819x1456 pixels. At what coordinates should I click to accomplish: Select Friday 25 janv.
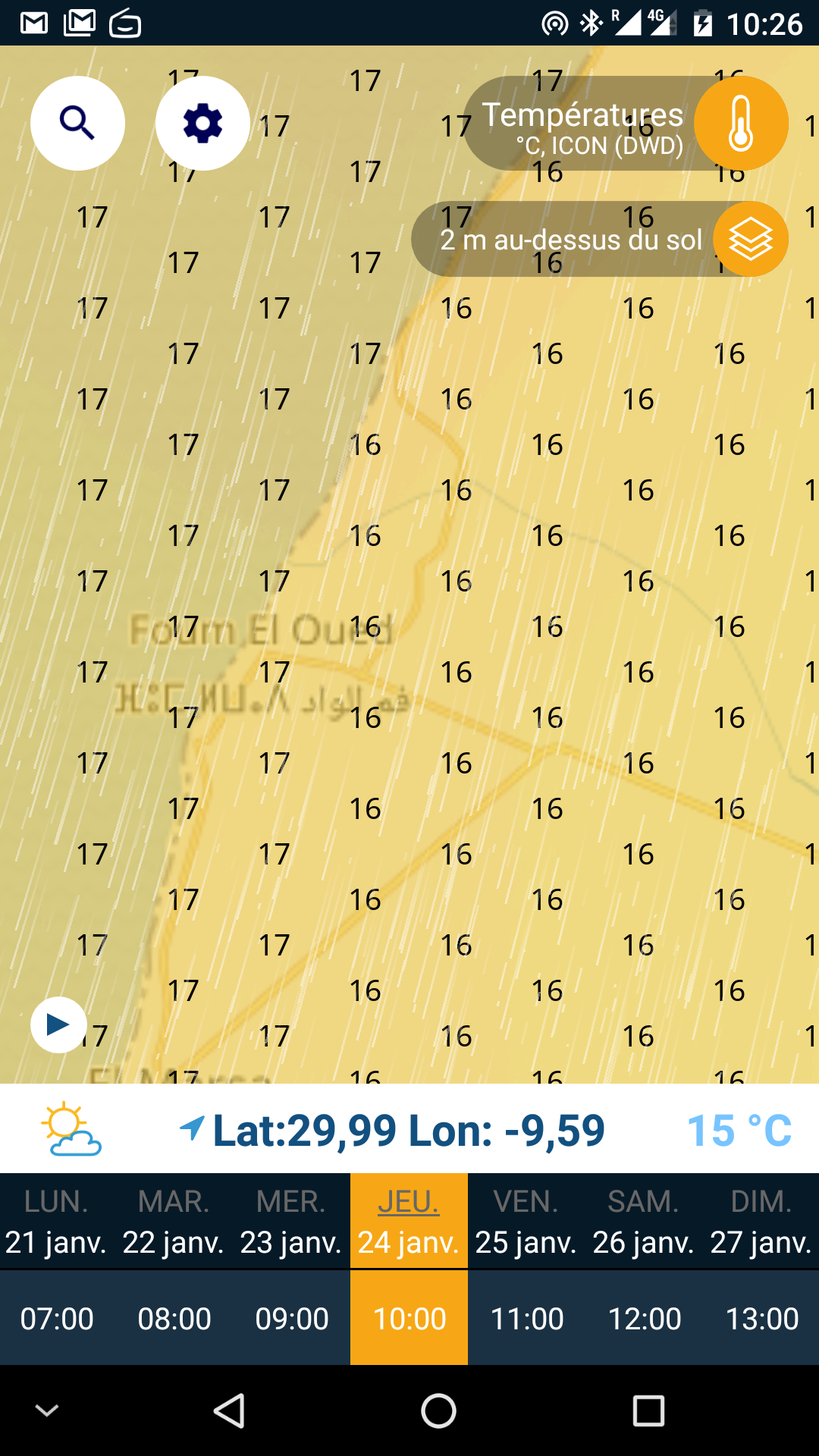526,1222
